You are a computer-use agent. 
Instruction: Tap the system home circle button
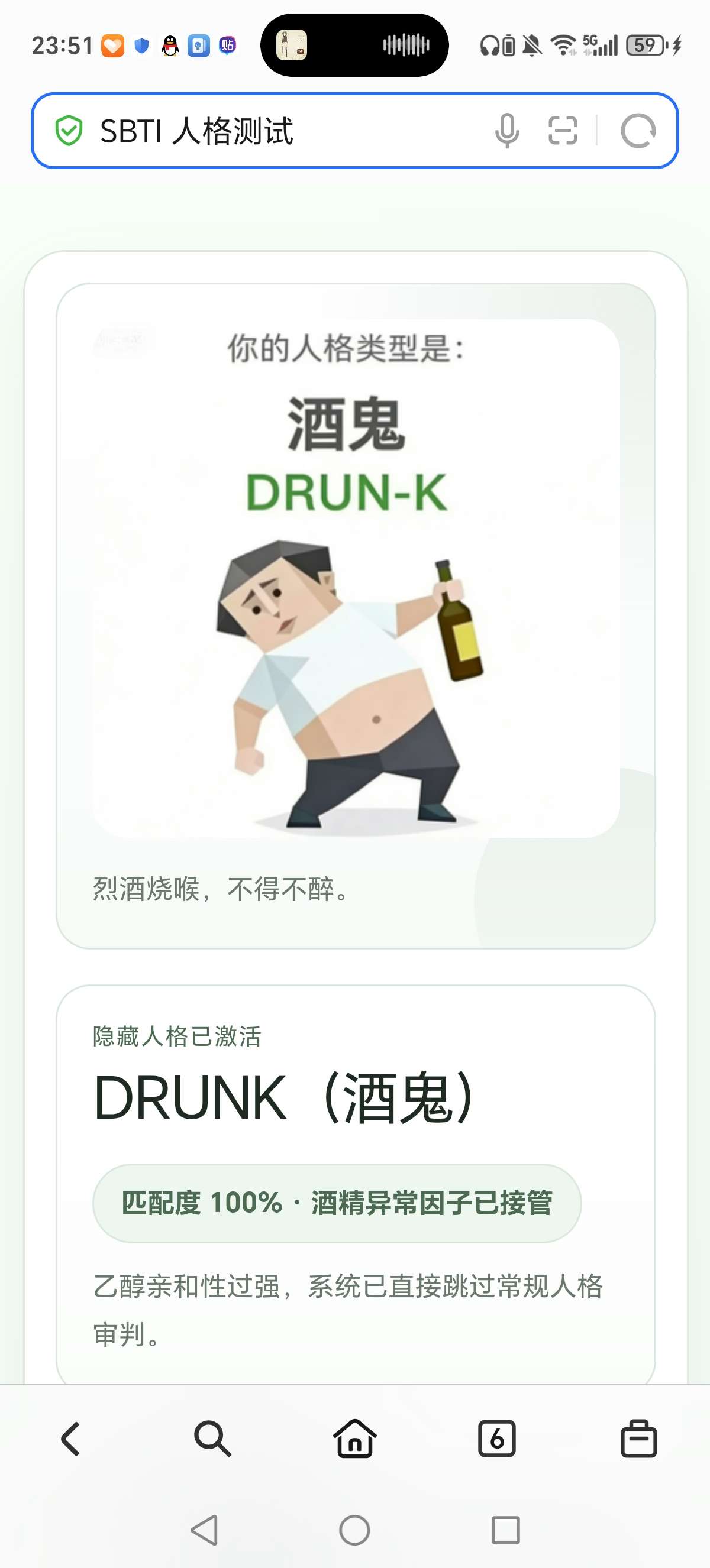[354, 1530]
